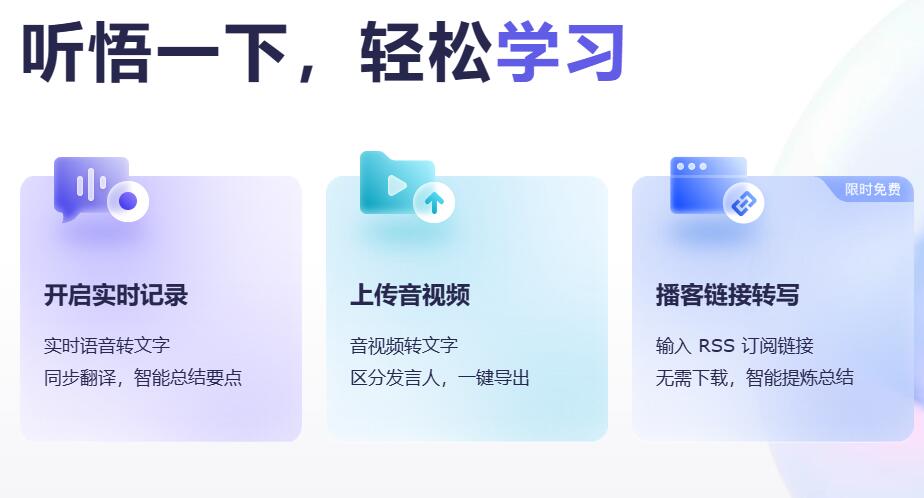
Task: Select the 上传音视频 card
Action: click(x=466, y=308)
